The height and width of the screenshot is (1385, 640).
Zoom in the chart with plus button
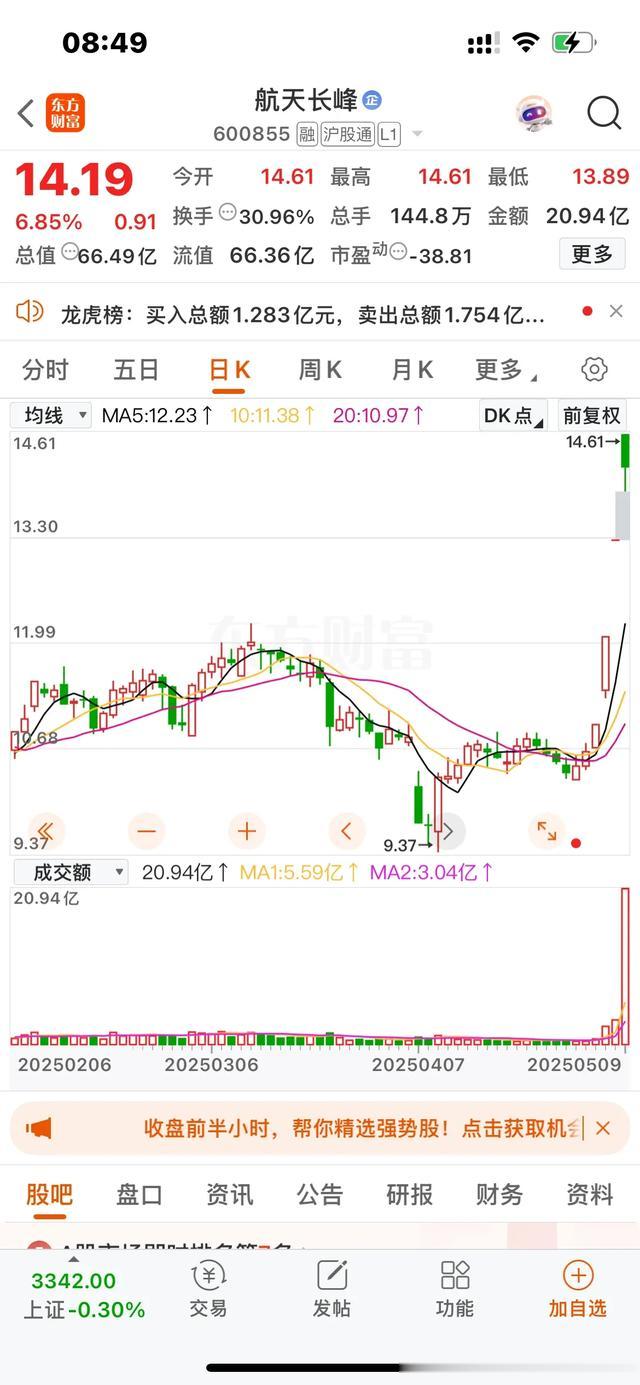(247, 830)
